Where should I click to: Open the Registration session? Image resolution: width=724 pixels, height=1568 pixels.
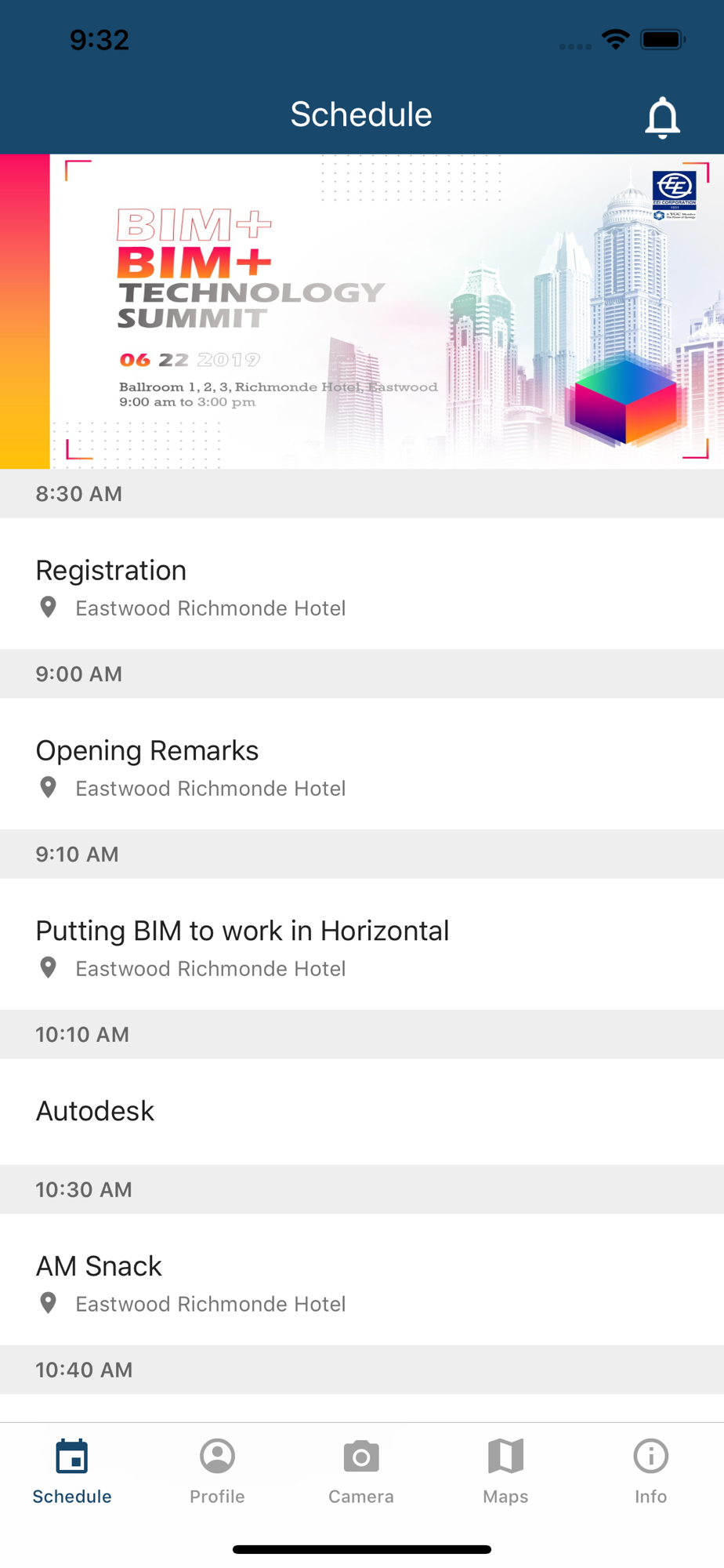coord(362,583)
